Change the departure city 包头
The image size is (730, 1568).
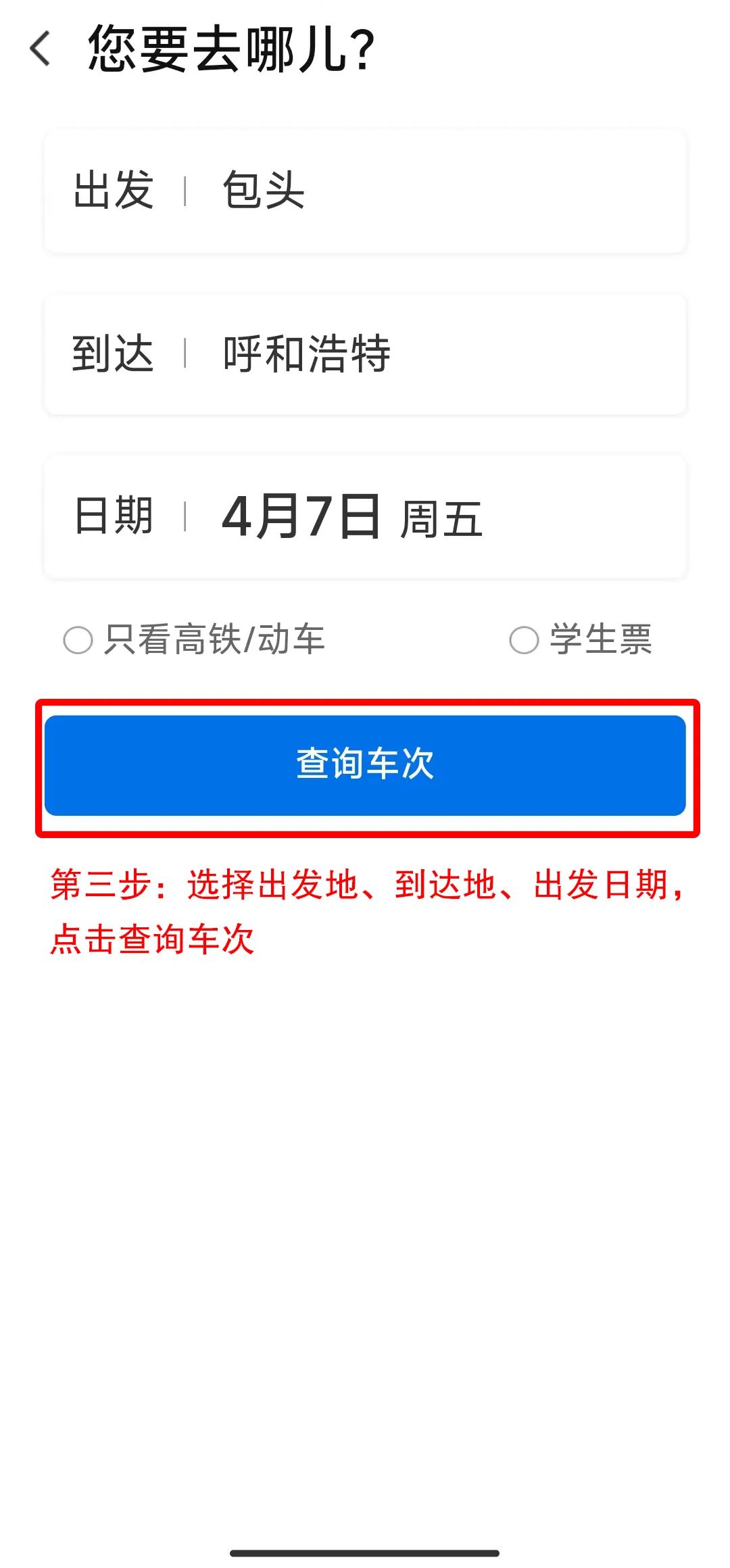tap(365, 191)
